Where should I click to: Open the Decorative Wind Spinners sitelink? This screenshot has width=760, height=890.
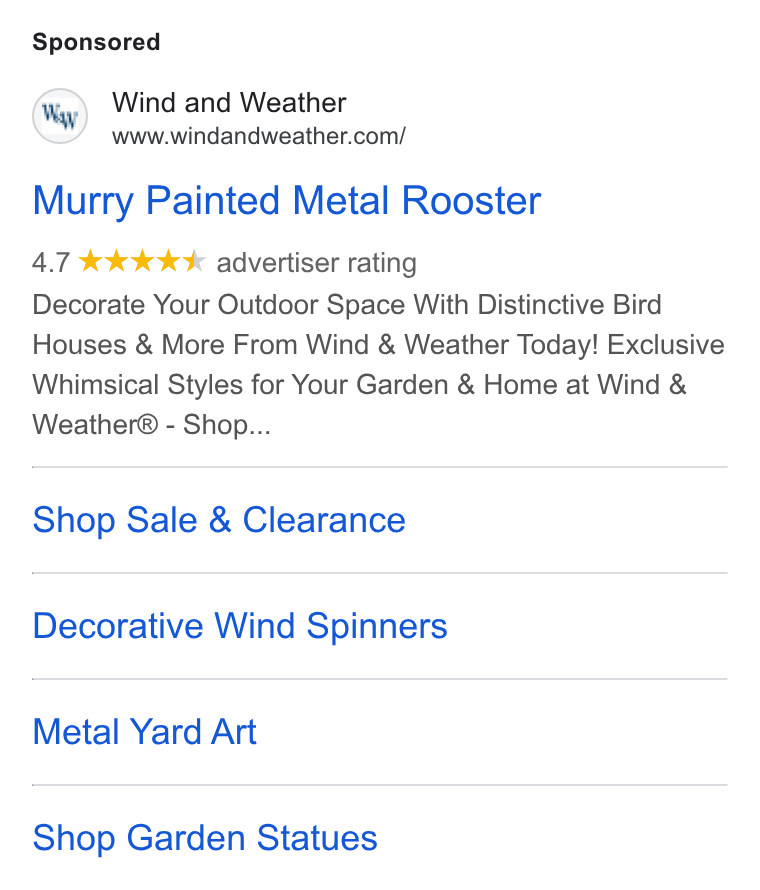coord(240,626)
